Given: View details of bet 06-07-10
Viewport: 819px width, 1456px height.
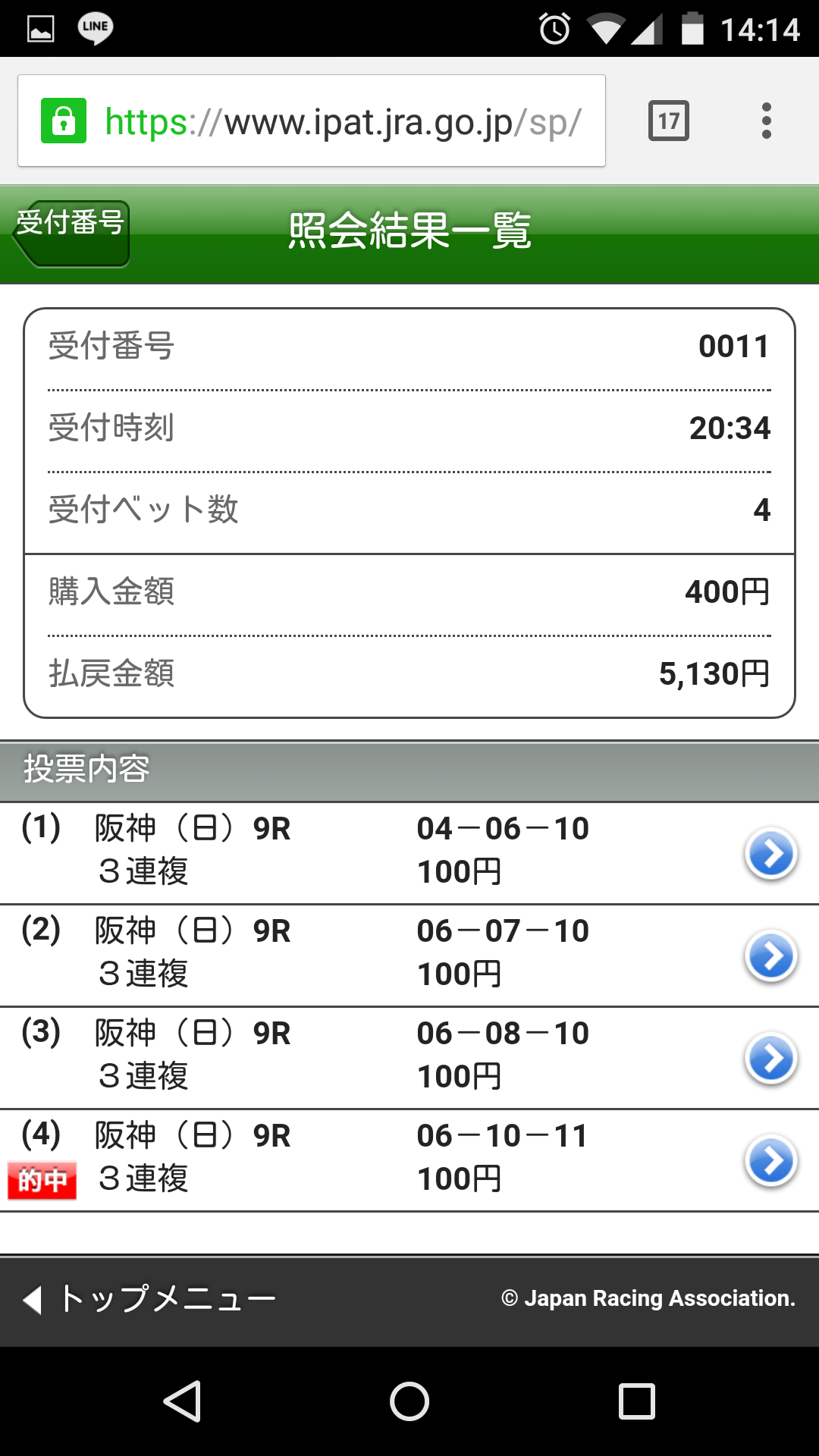Looking at the screenshot, I should [770, 956].
